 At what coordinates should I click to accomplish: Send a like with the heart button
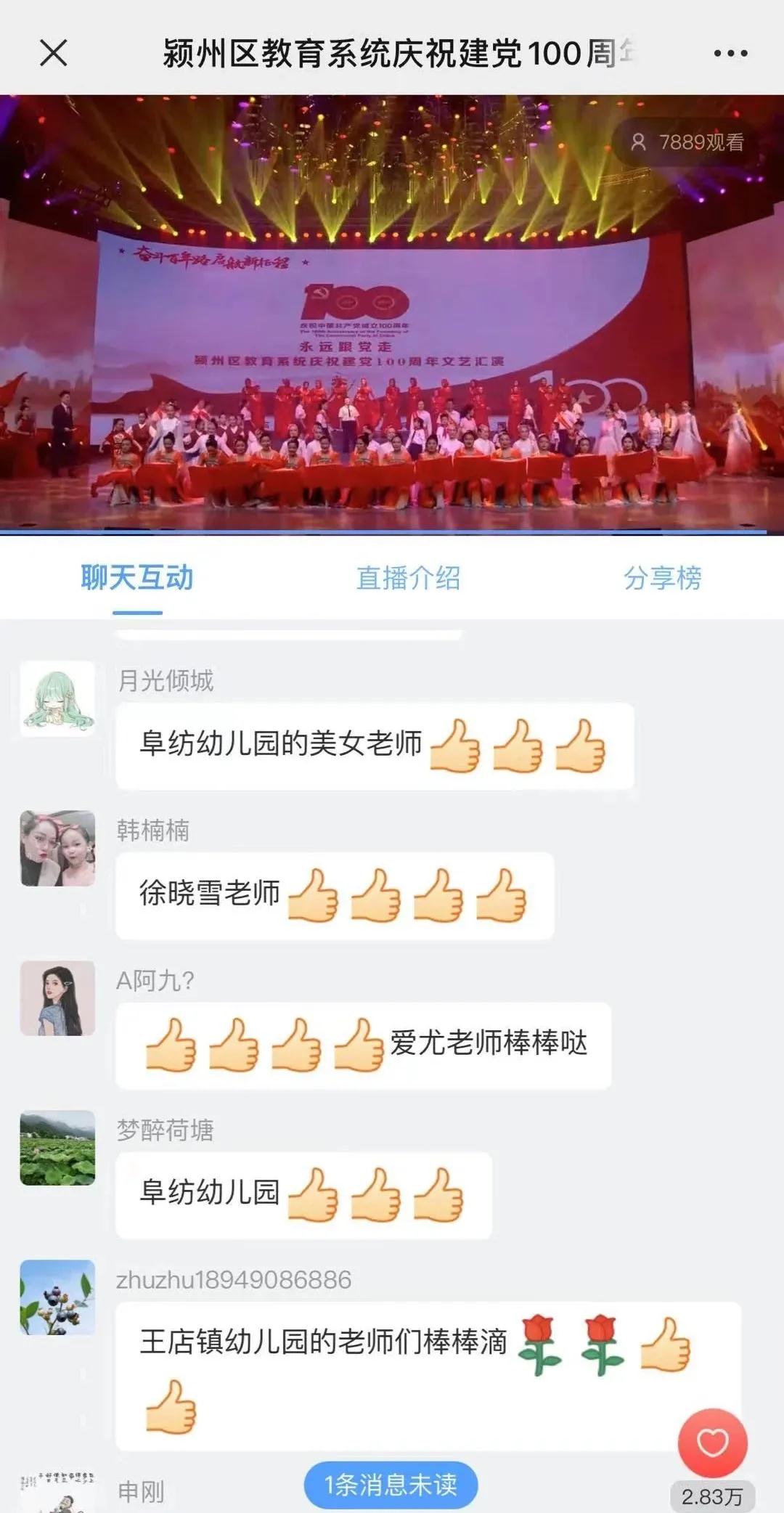(712, 1443)
